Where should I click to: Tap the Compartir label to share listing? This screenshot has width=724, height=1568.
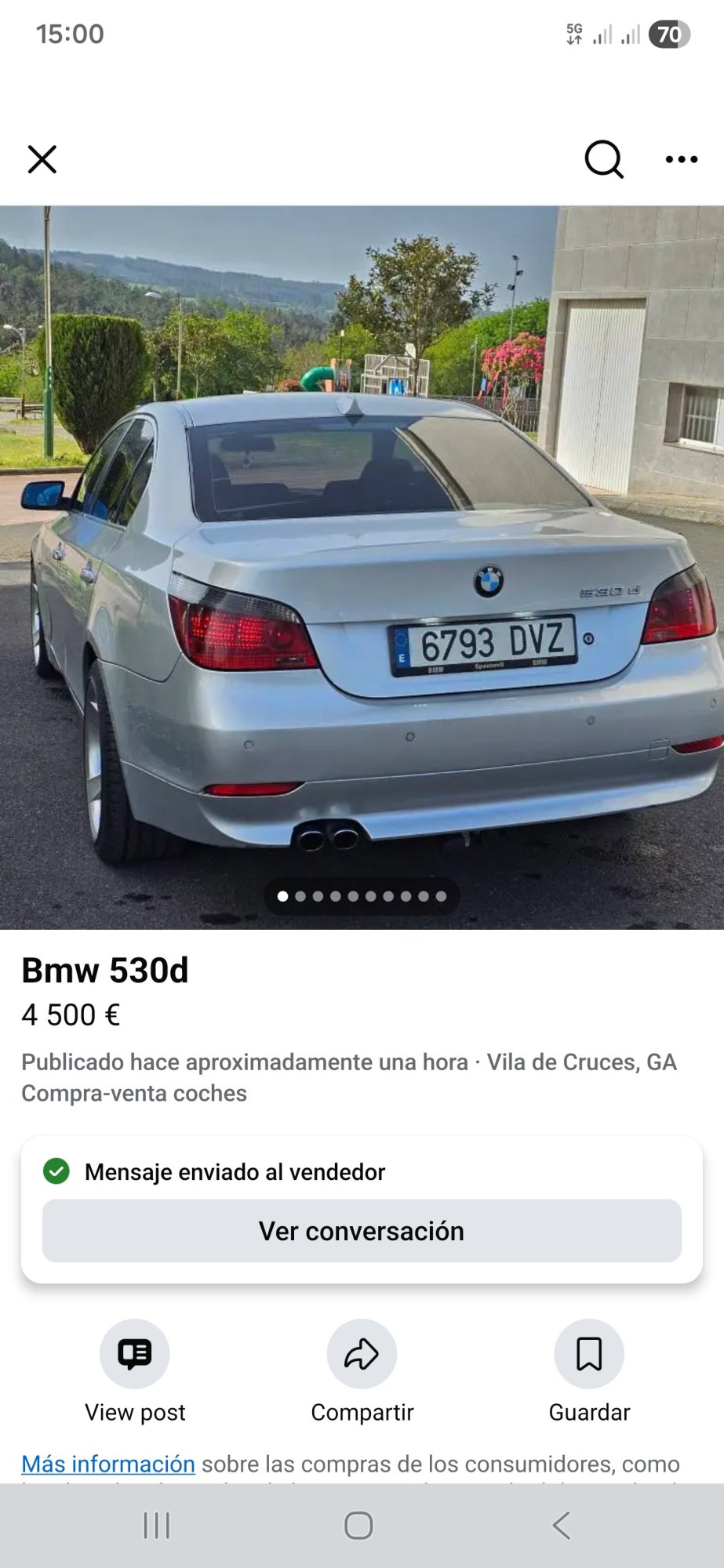[x=362, y=1412]
